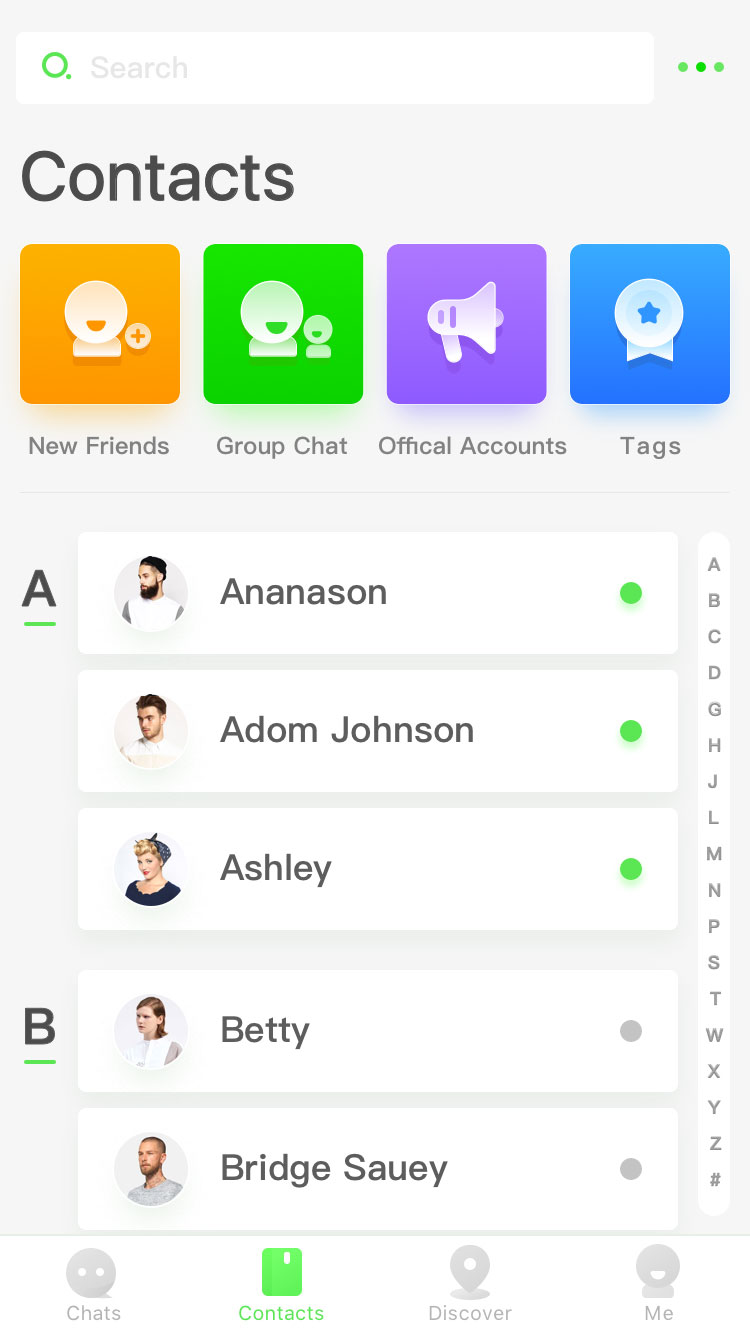
Task: Jump to letter M in index
Action: [714, 854]
